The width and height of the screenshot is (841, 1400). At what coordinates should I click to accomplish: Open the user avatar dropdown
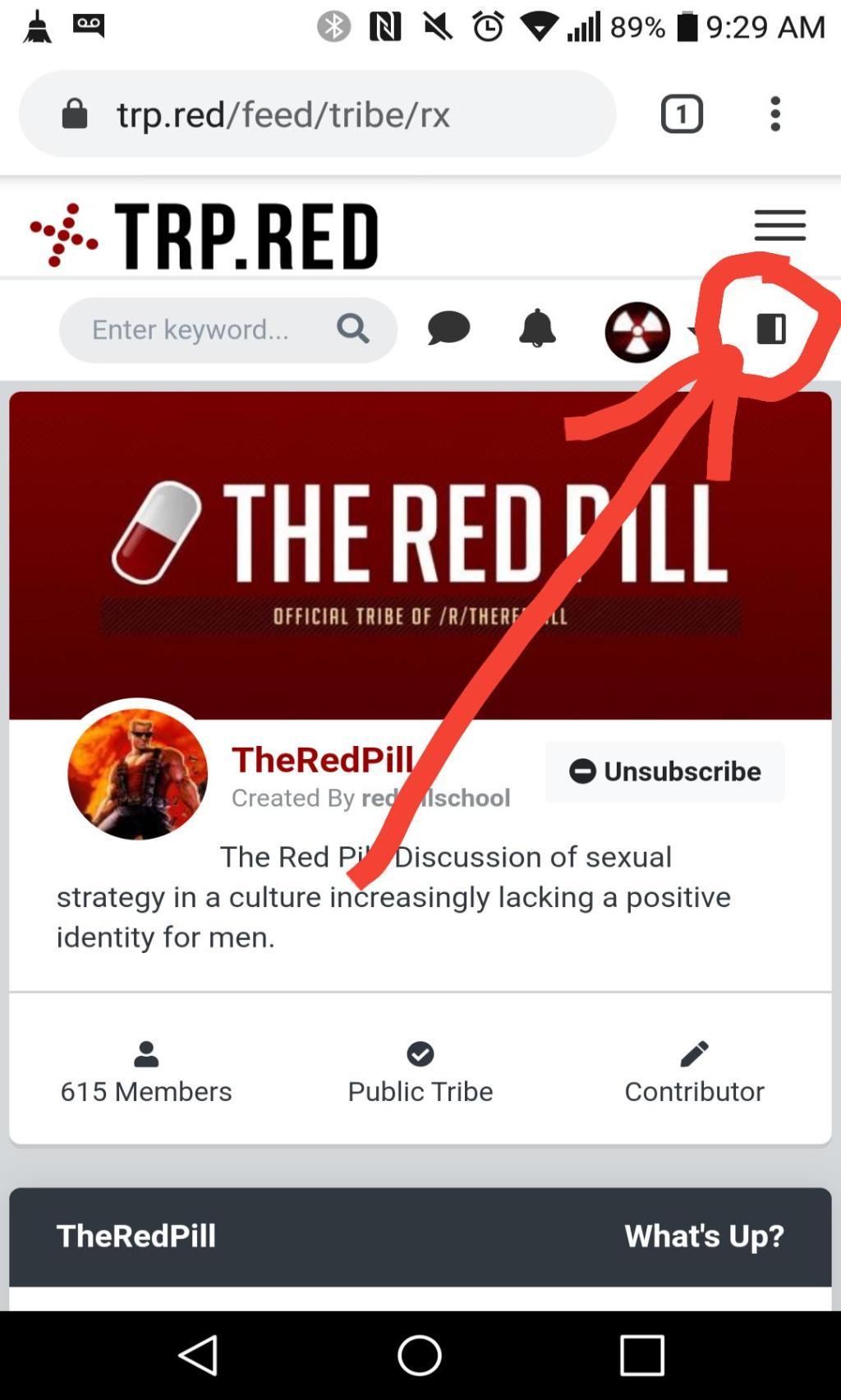638,332
